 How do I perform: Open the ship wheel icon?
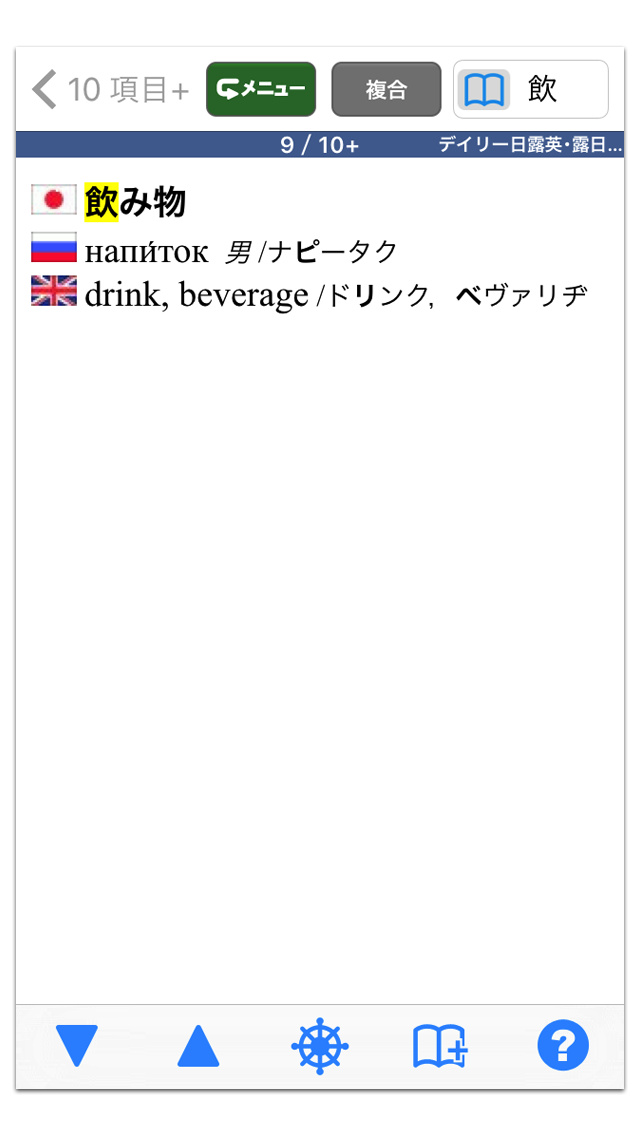[320, 1046]
